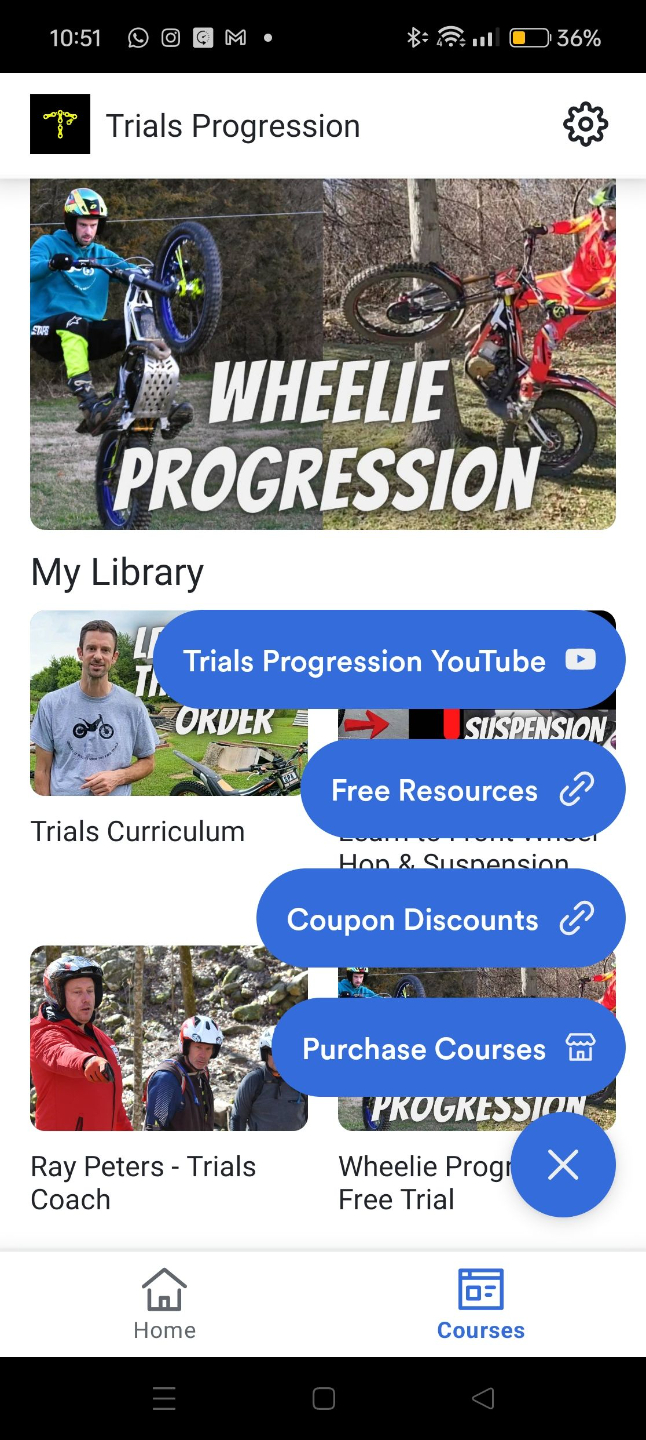Open the Wheelie Progression banner

tap(322, 354)
